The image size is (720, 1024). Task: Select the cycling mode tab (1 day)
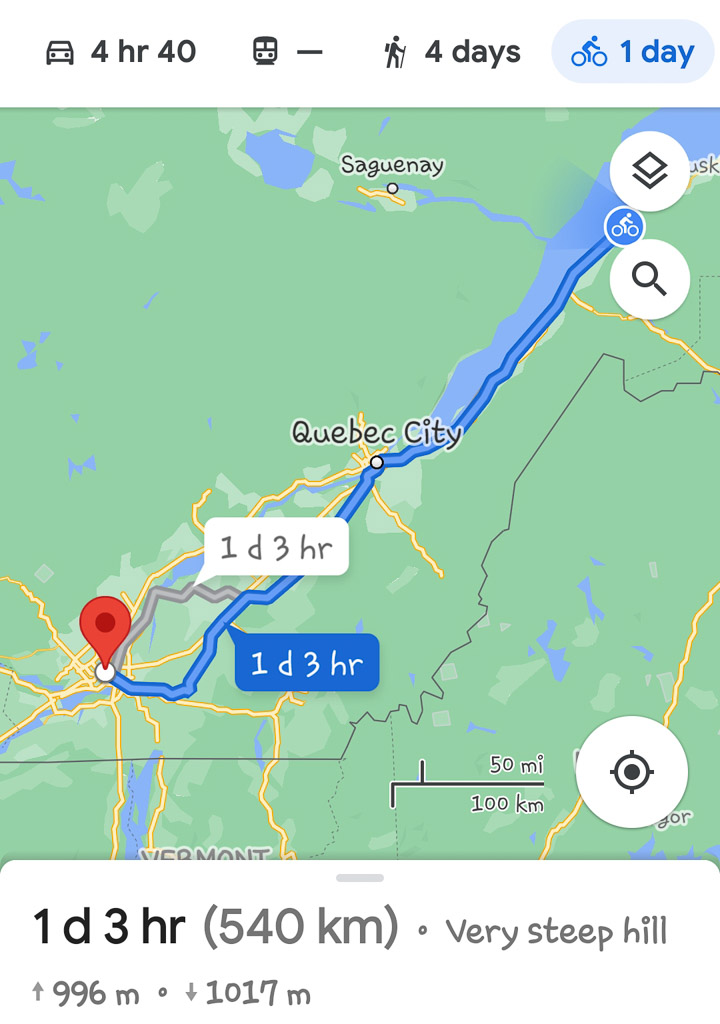pos(632,52)
